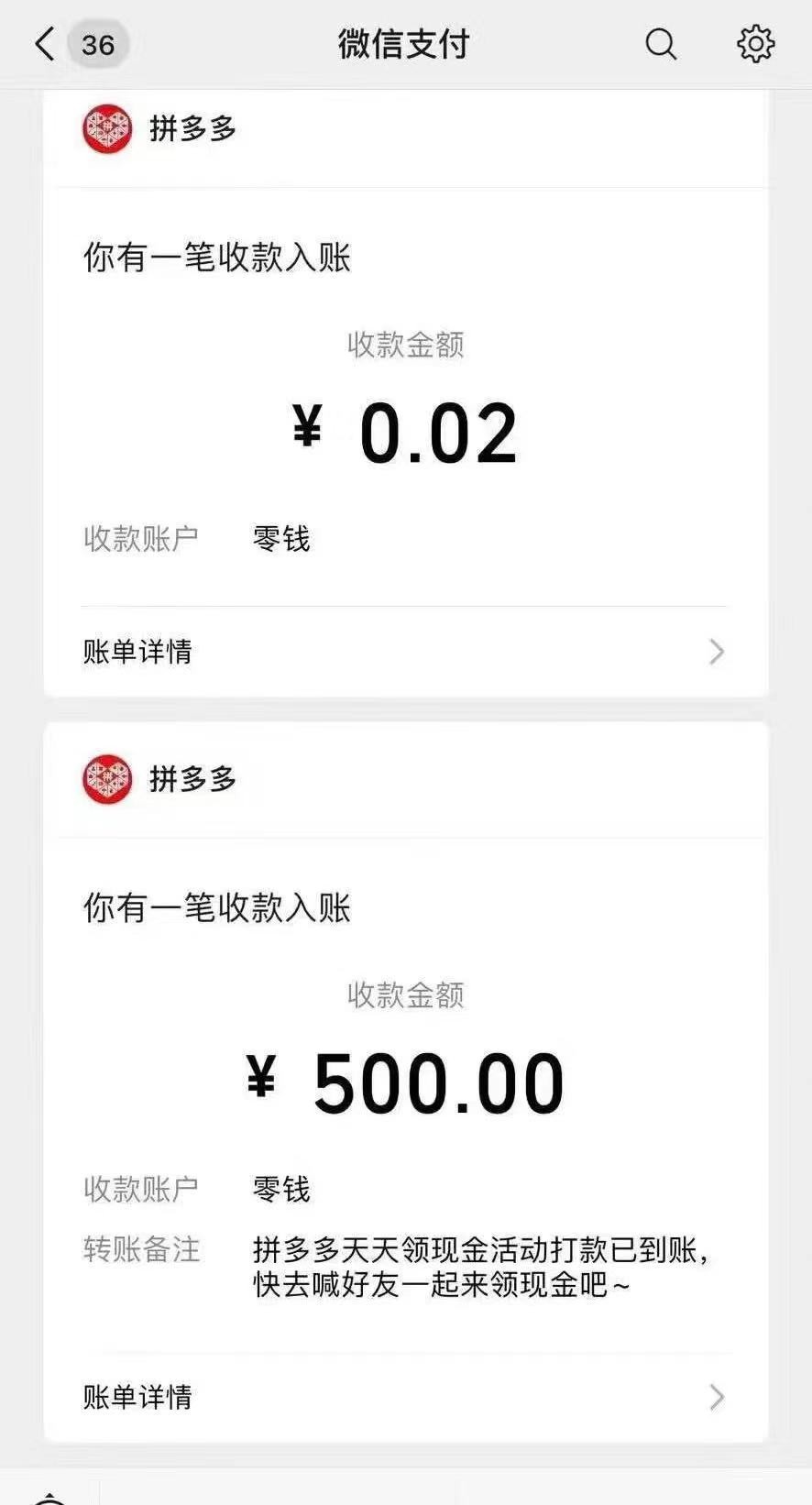The height and width of the screenshot is (1505, 812).
Task: Open search in the WeChat Pay header
Action: click(660, 44)
